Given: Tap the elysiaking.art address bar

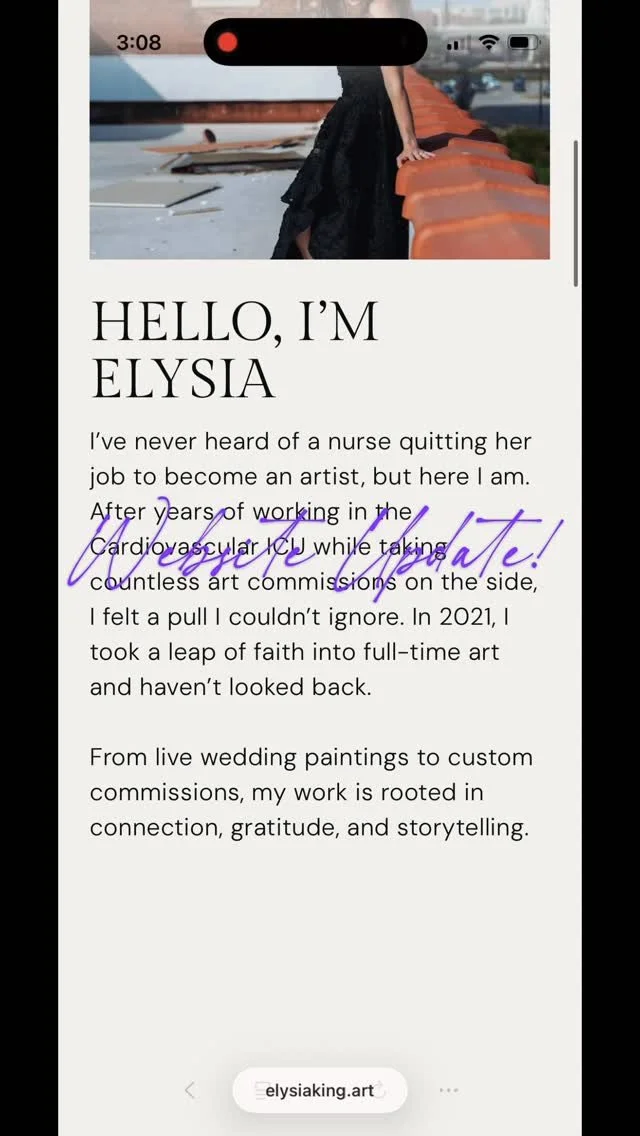Looking at the screenshot, I should [320, 1090].
